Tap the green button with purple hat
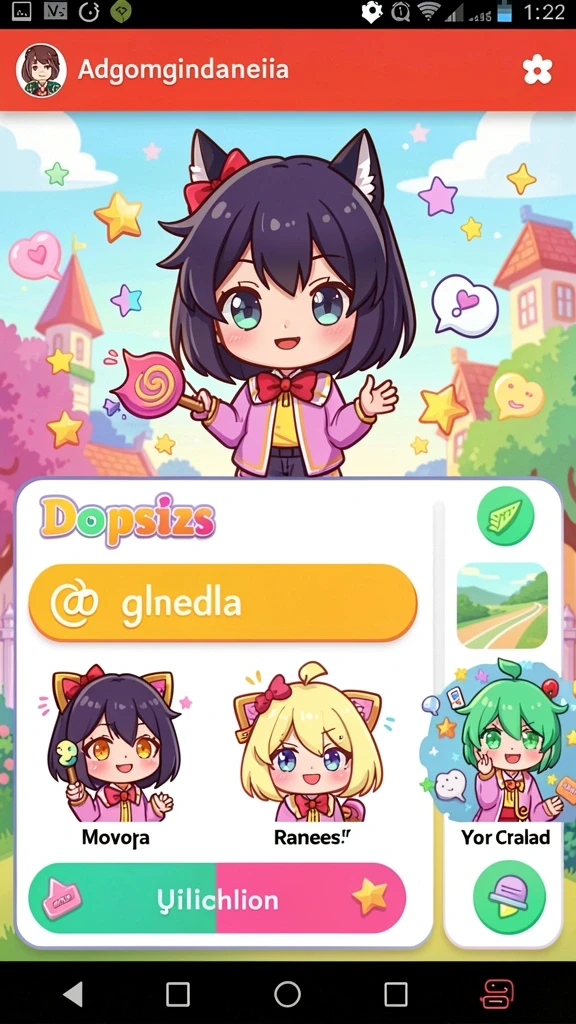Screen dimensions: 576x1024 [x=509, y=898]
